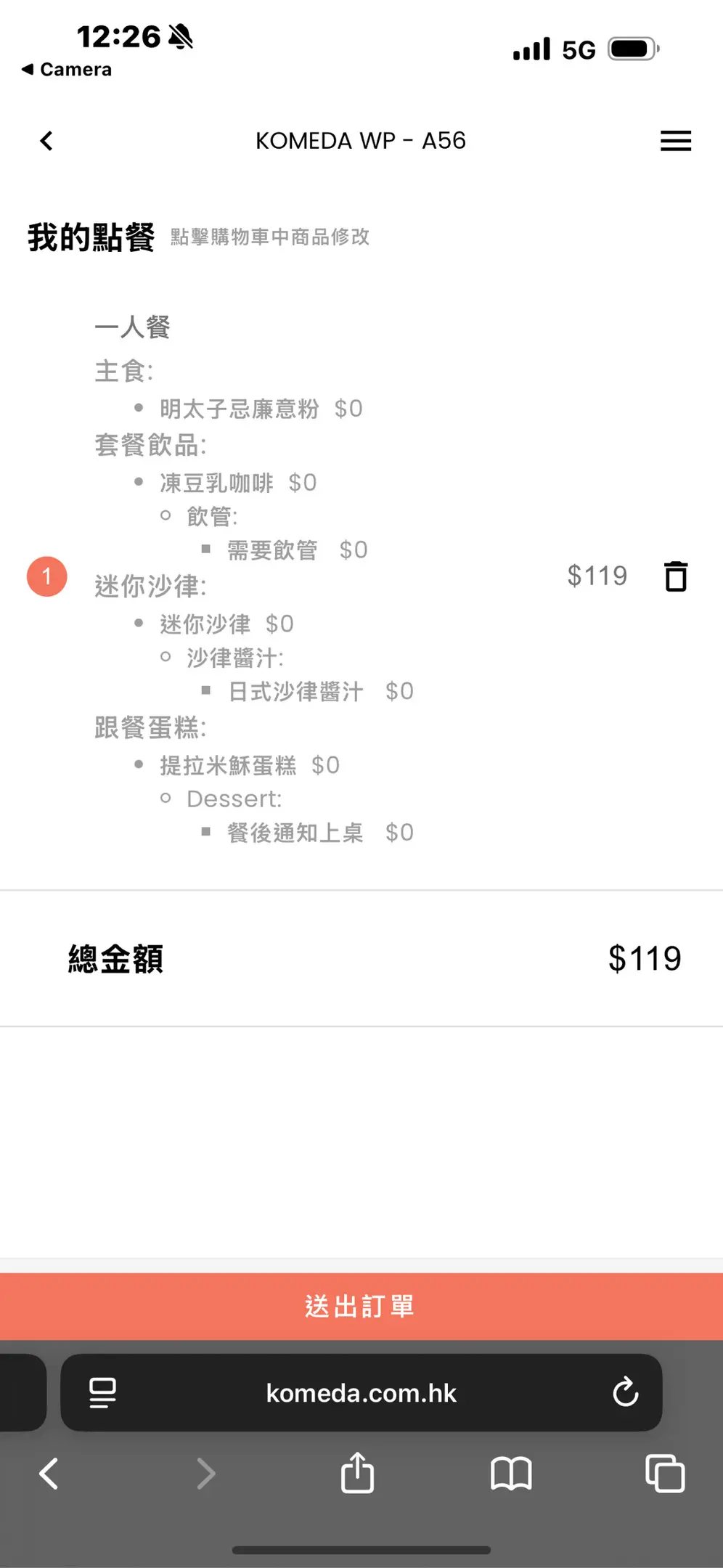Delete the 一人餐 item with trash icon
The image size is (723, 1568).
coord(676,576)
